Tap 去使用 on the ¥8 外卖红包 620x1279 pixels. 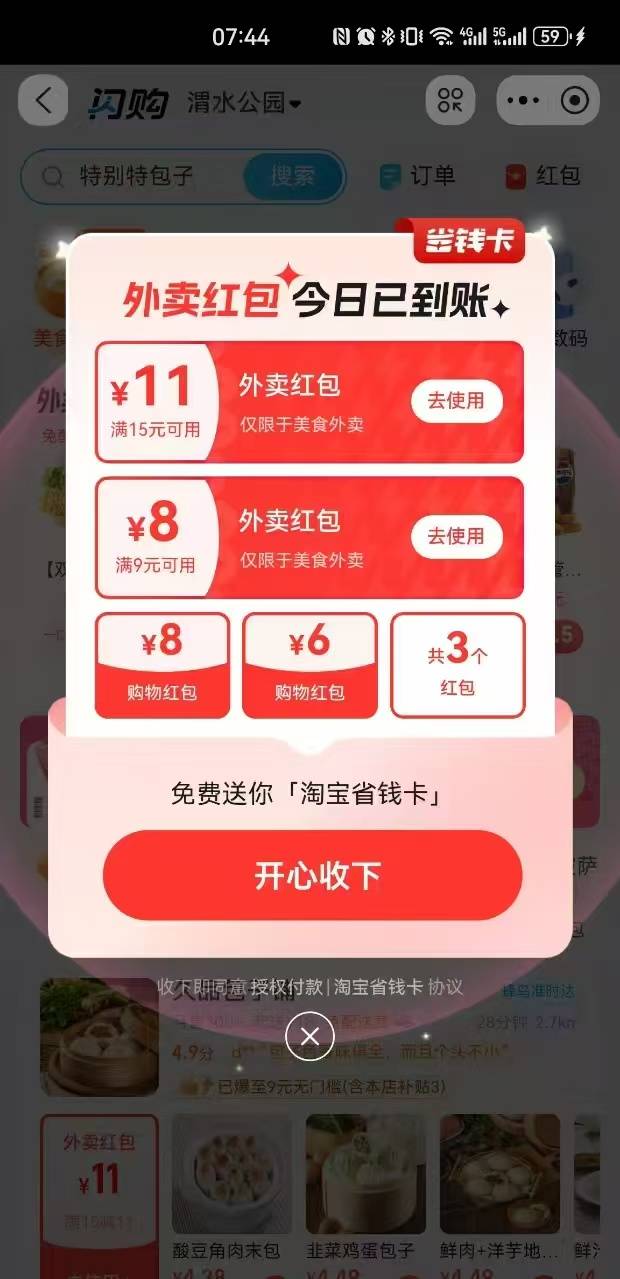pyautogui.click(x=456, y=536)
